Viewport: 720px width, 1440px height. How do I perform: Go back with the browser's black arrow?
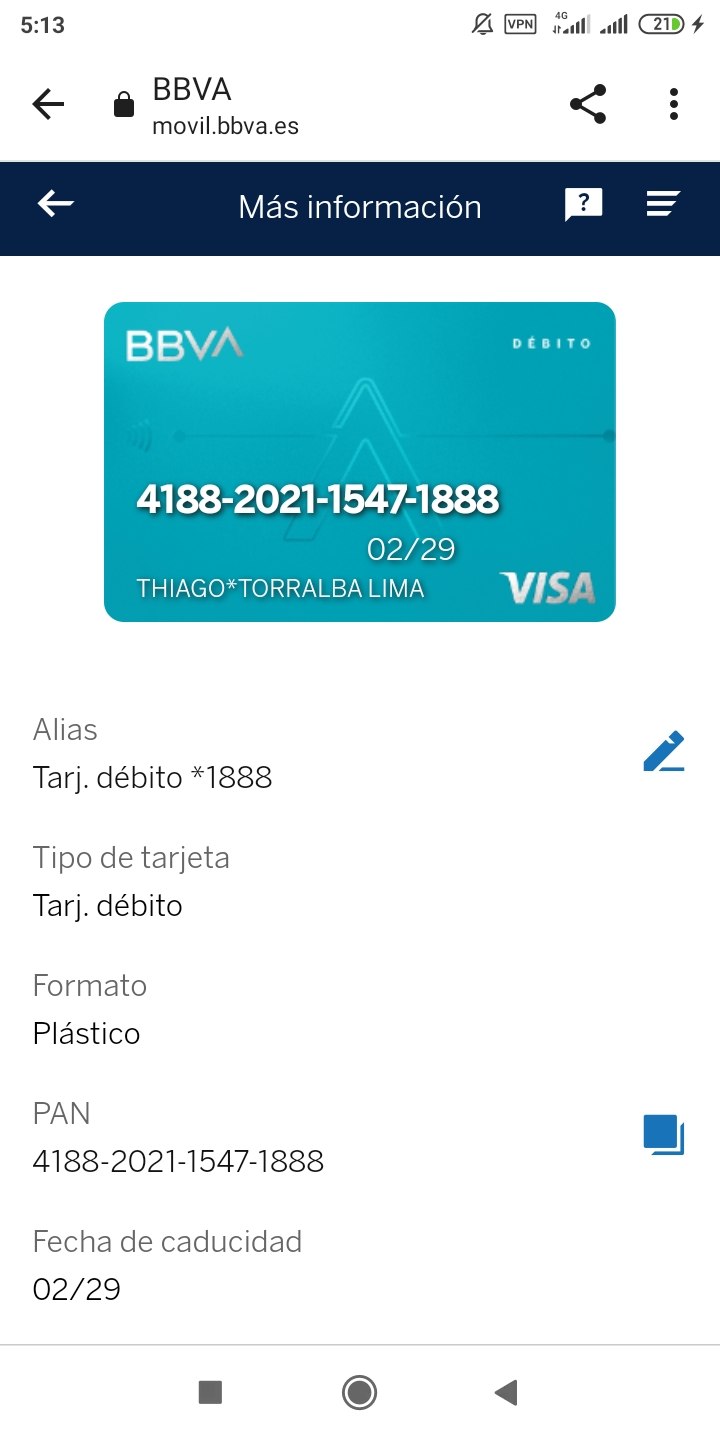[x=48, y=104]
